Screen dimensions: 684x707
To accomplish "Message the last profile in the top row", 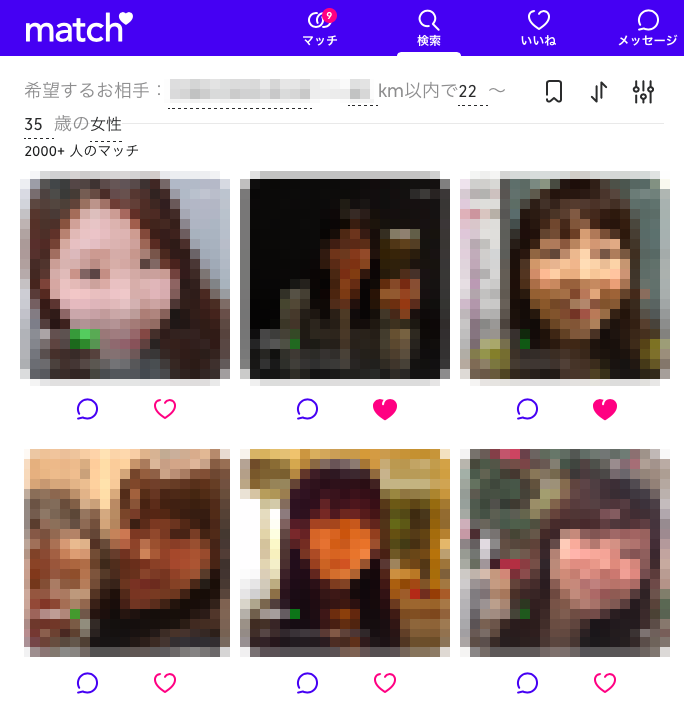I will pos(527,408).
